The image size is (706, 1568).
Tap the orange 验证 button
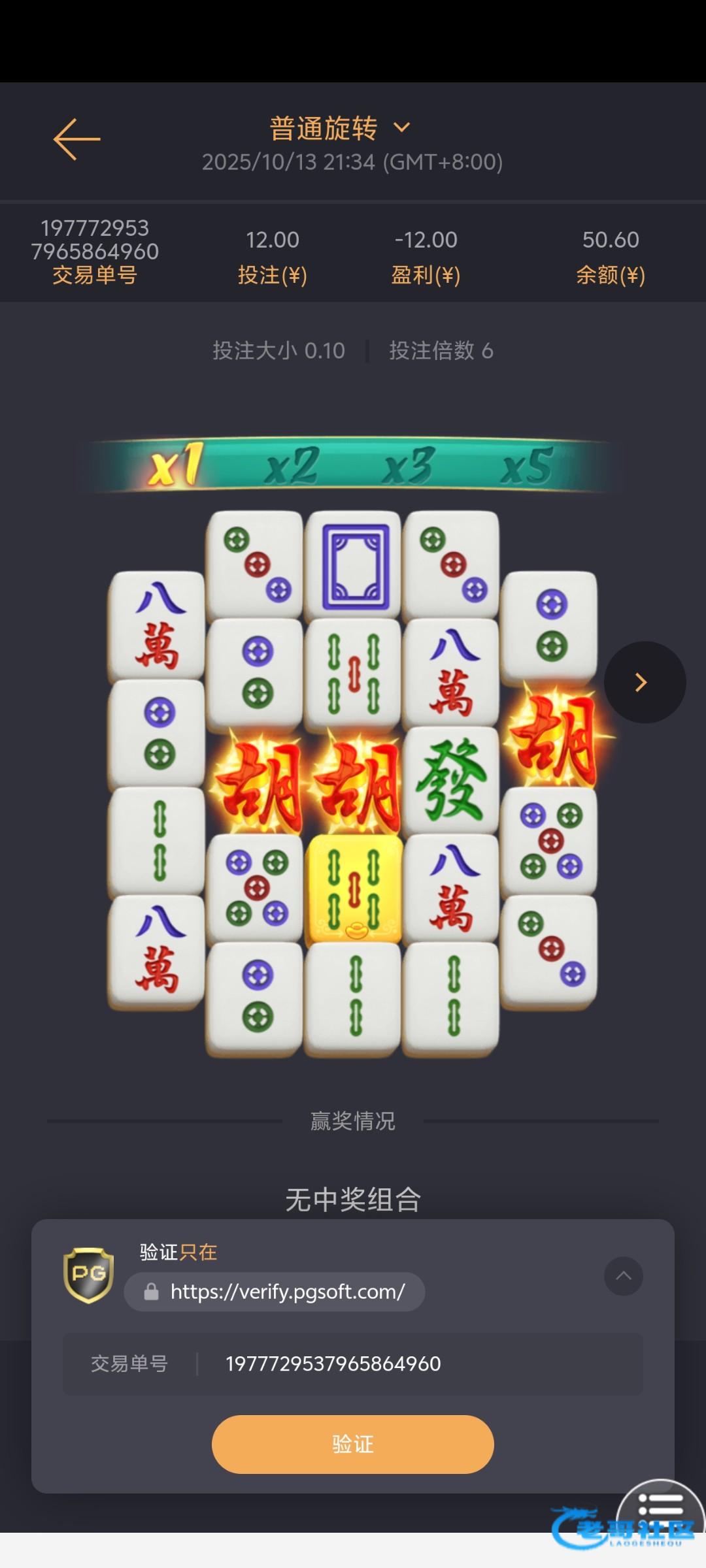pyautogui.click(x=352, y=1444)
